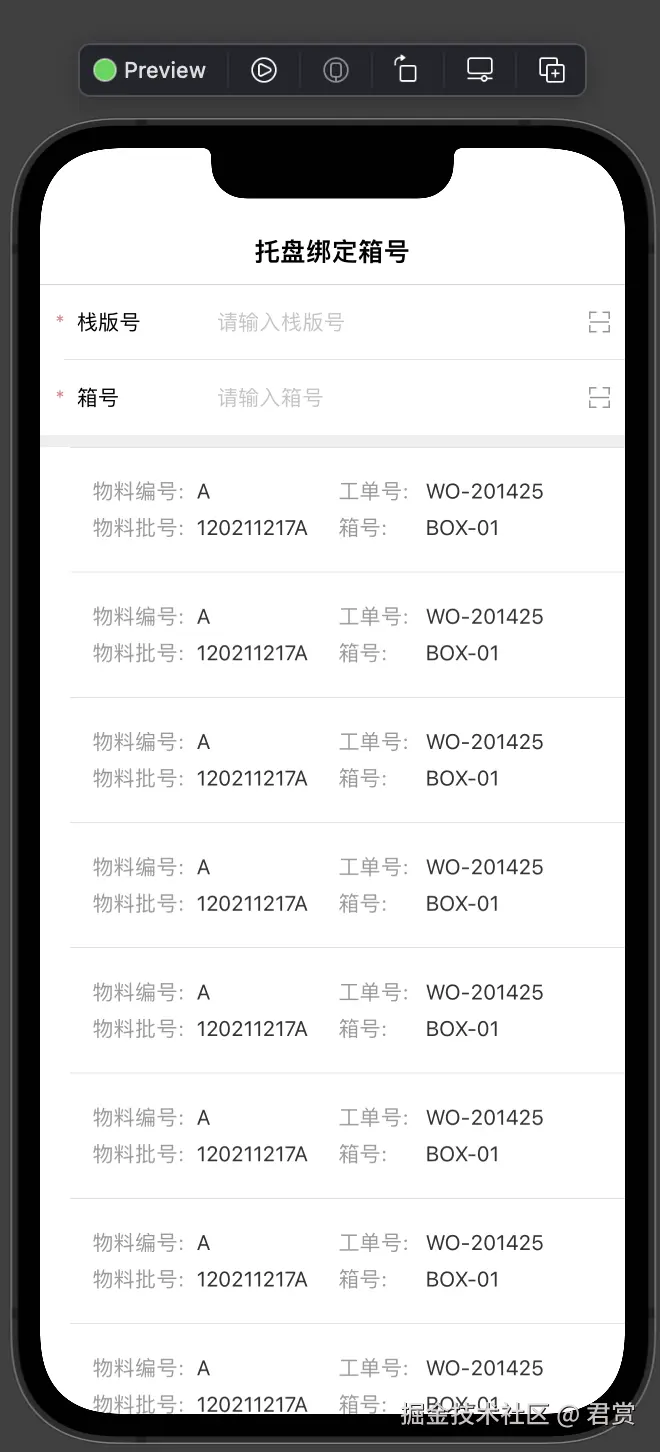
Task: Click the Preview button in toolbar
Action: coord(150,70)
